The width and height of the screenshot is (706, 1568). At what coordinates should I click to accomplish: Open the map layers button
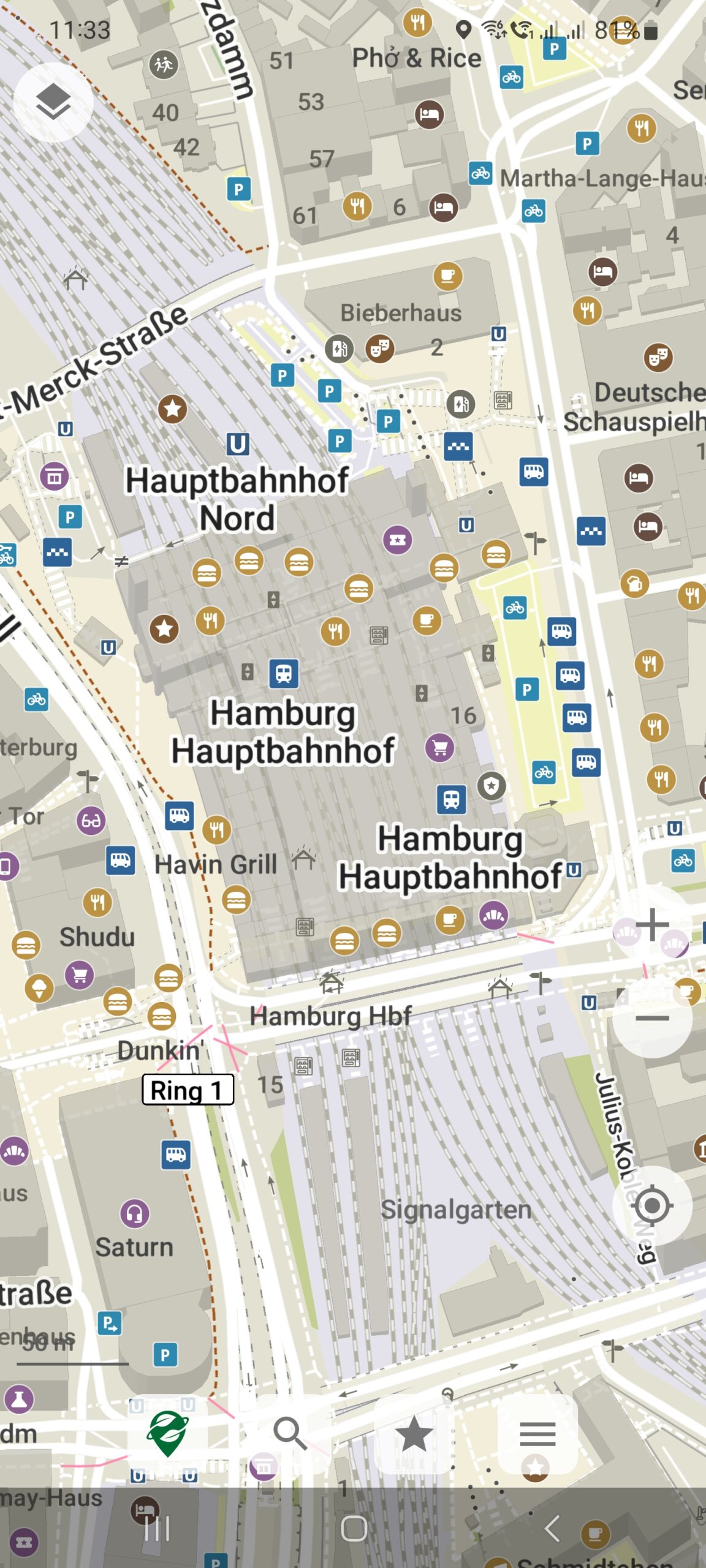tap(53, 102)
